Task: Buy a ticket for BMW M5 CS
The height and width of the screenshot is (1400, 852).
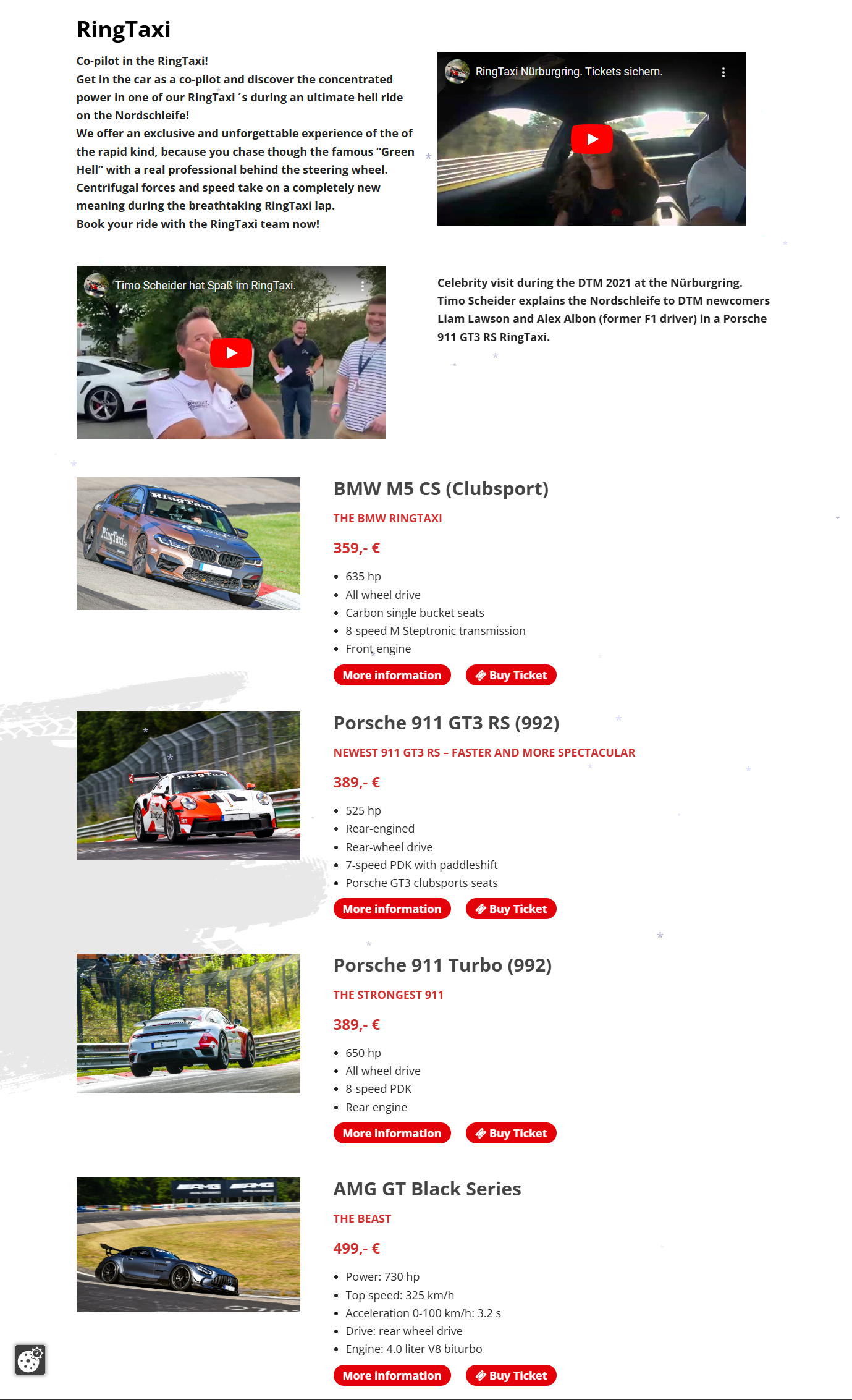Action: pos(511,675)
